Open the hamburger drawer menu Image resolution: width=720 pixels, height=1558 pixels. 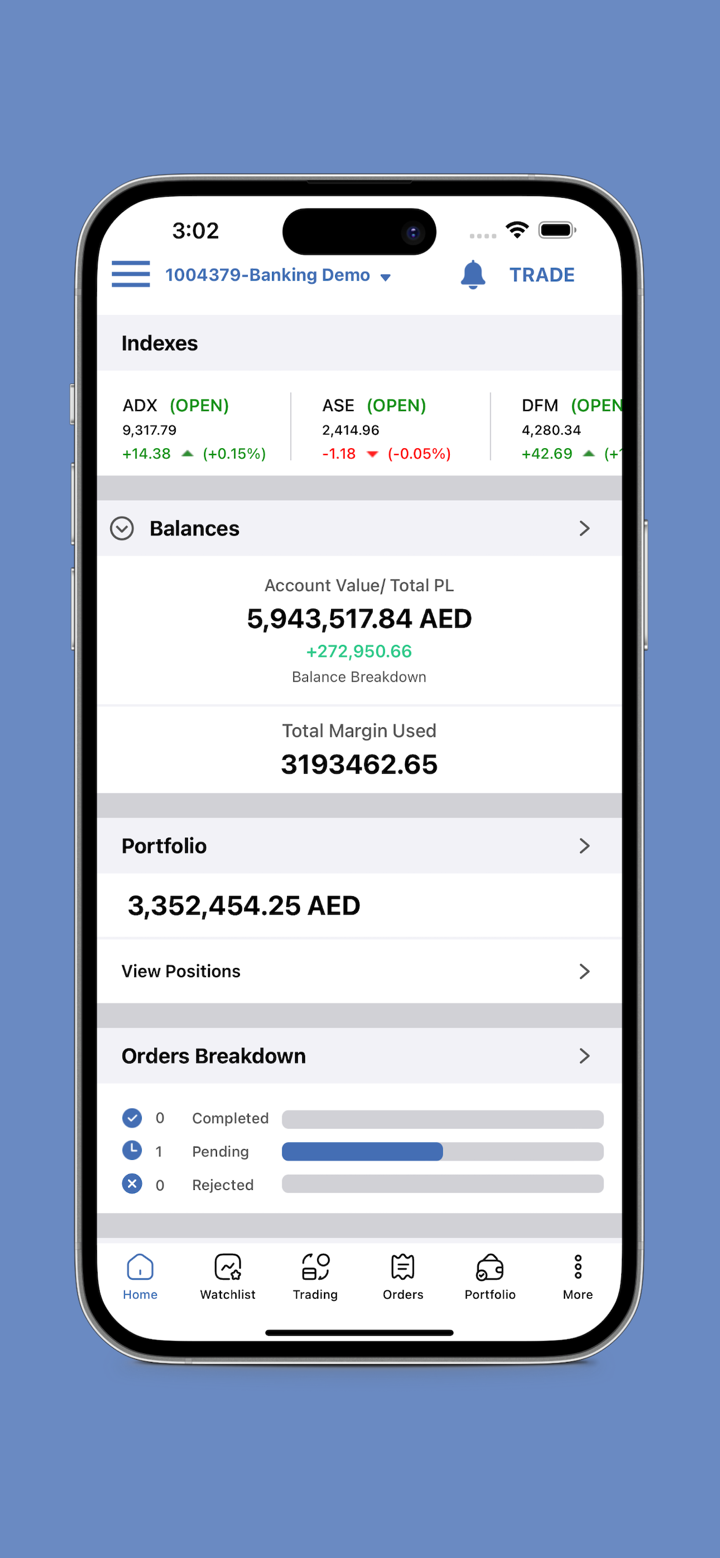131,274
